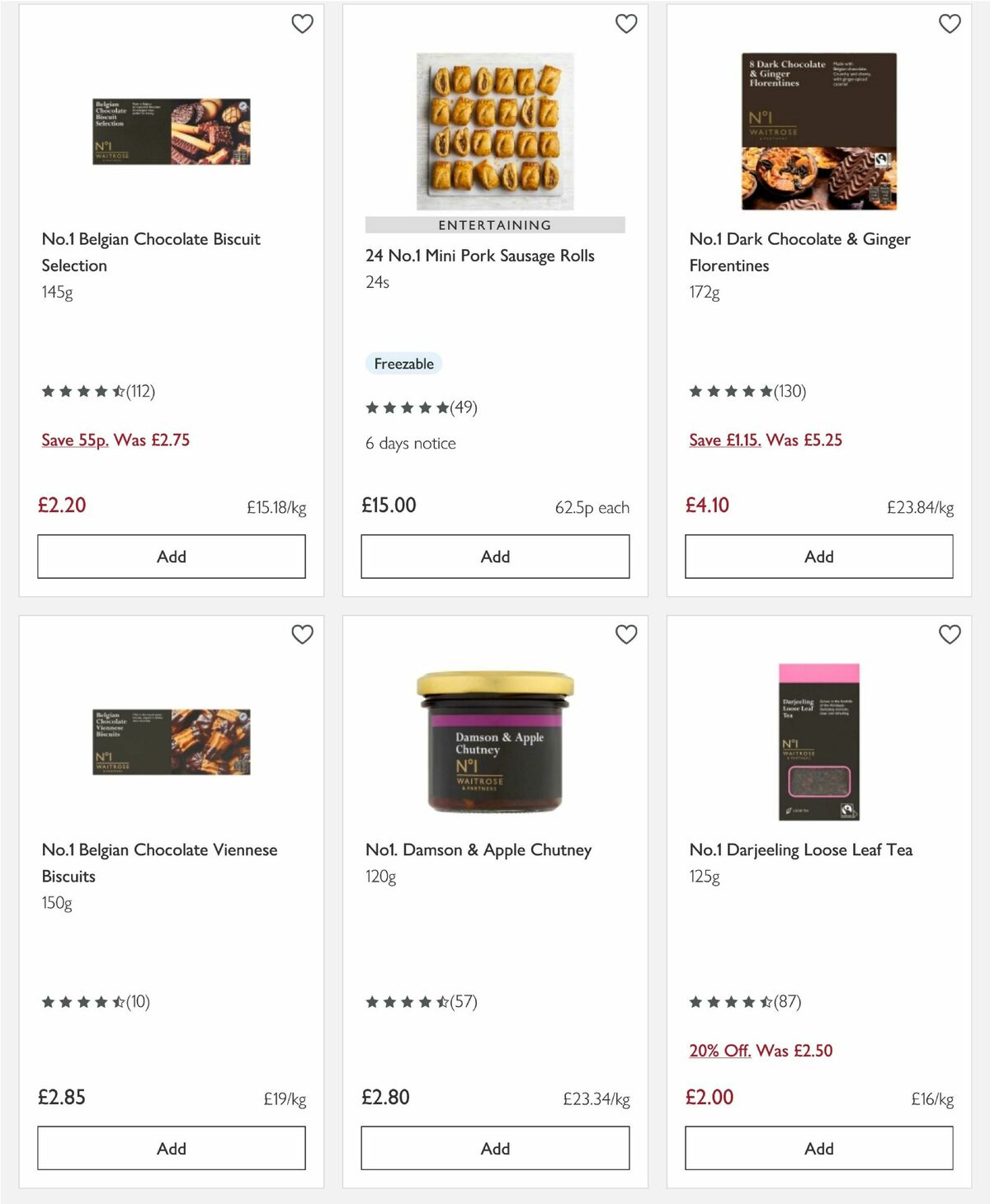
Task: Open the 20% Off. link for Darjeeling tea
Action: pyautogui.click(x=719, y=1051)
